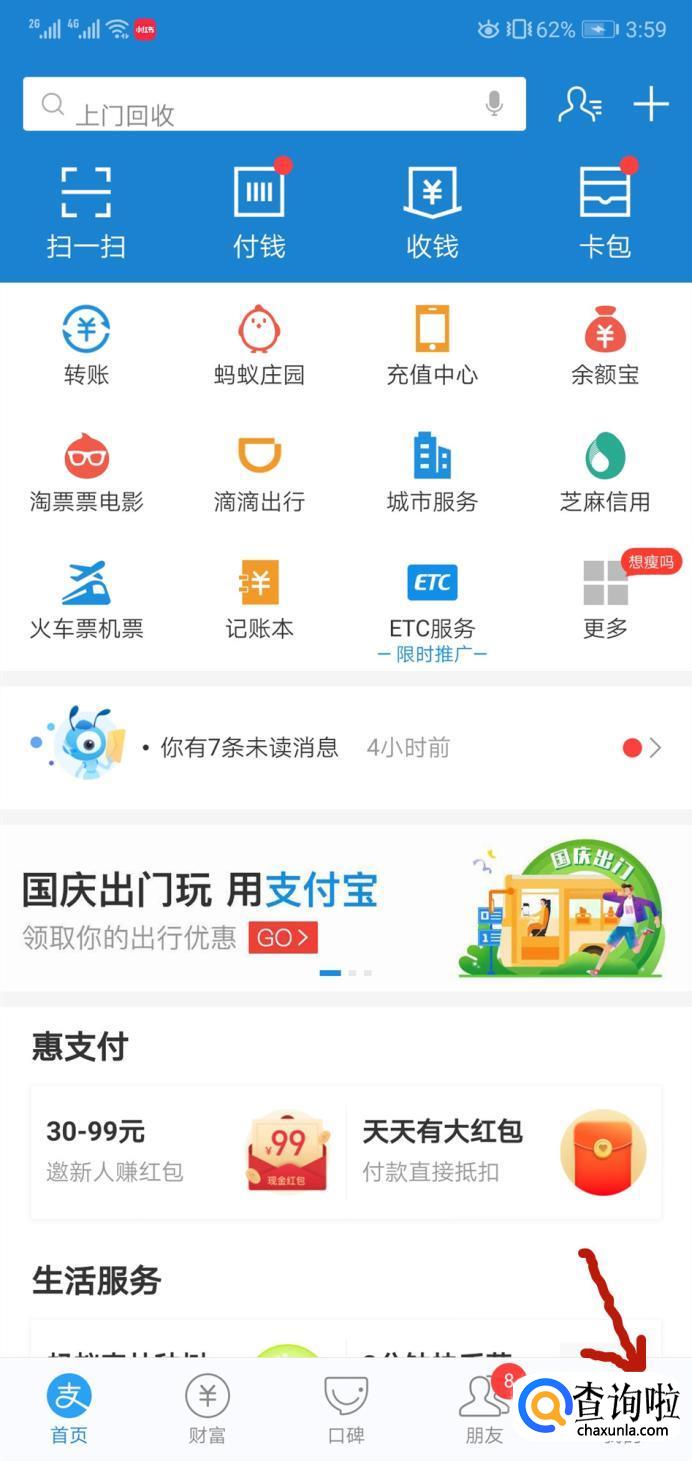The width and height of the screenshot is (692, 1461).
Task: Open 收钱 to receive money
Action: click(432, 212)
